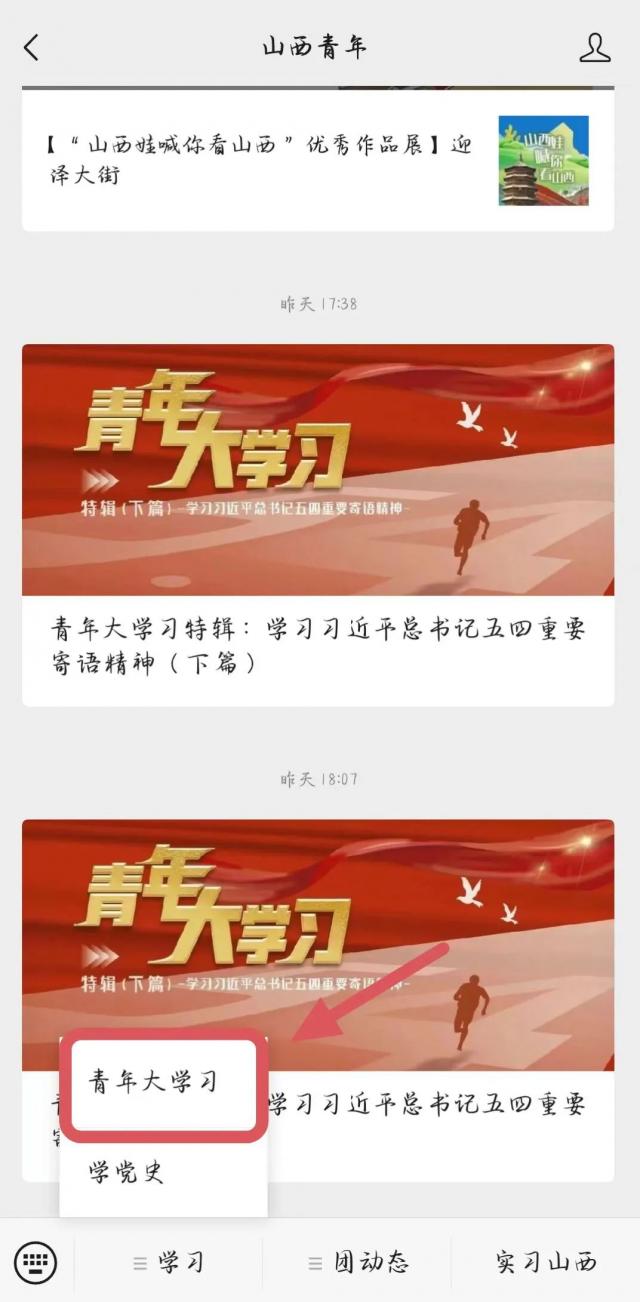The width and height of the screenshot is (640, 1302).
Task: Open the account profile icon
Action: (595, 47)
